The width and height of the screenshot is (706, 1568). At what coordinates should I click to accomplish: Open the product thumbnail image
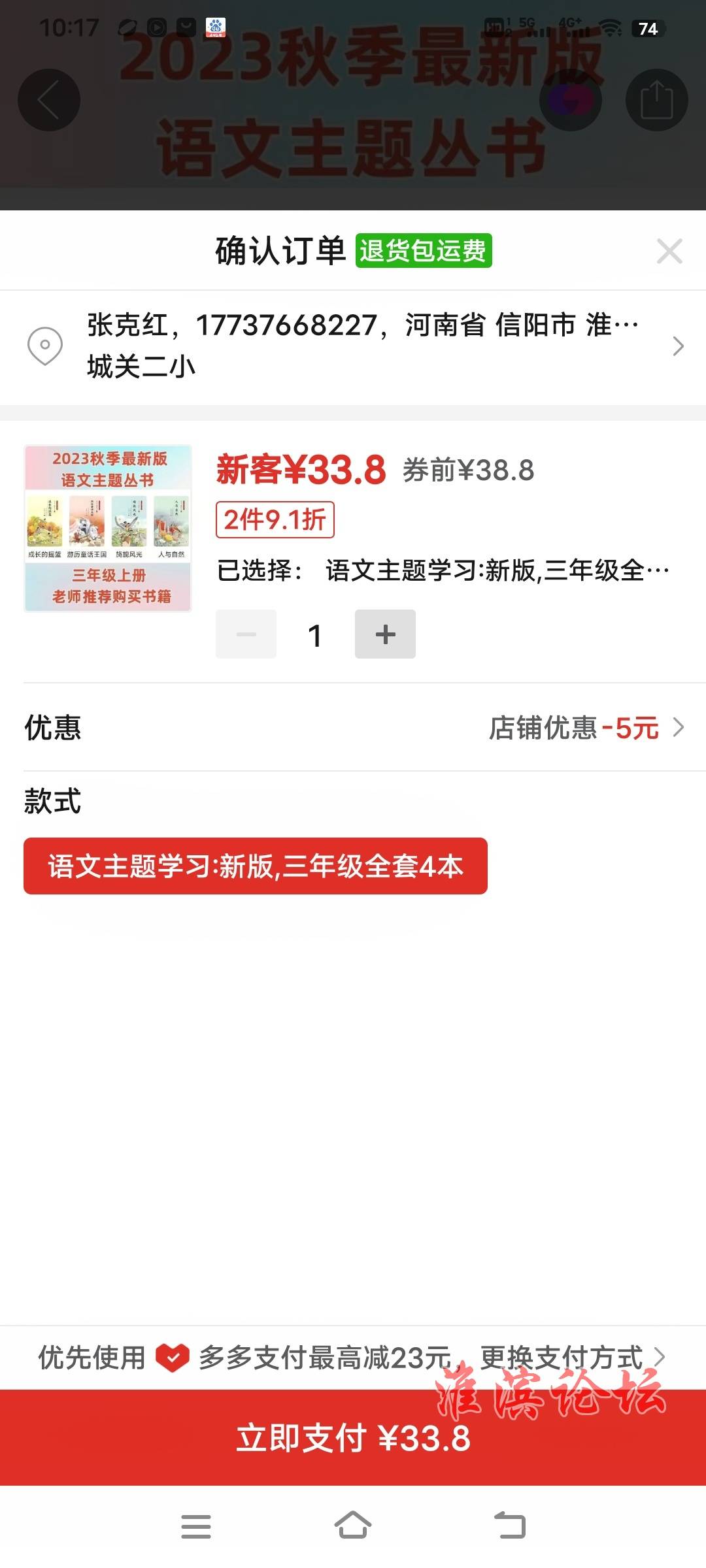[x=108, y=528]
